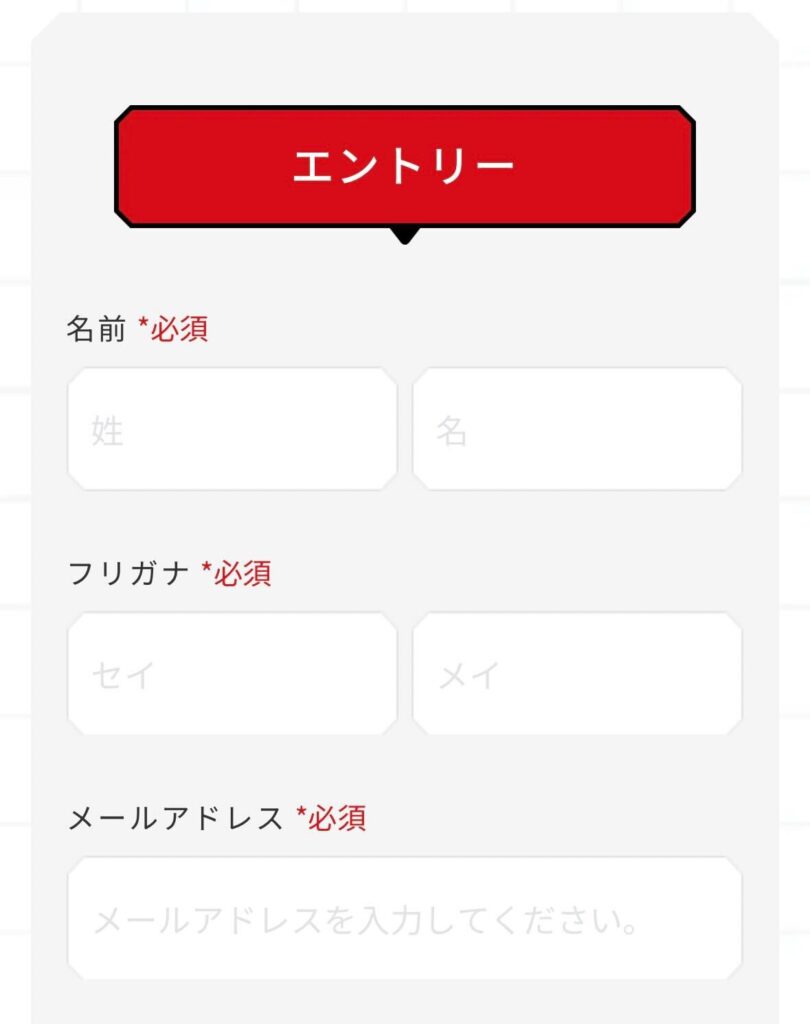Select the セイ furigana field
Image resolution: width=810 pixels, height=1024 pixels.
(x=232, y=674)
